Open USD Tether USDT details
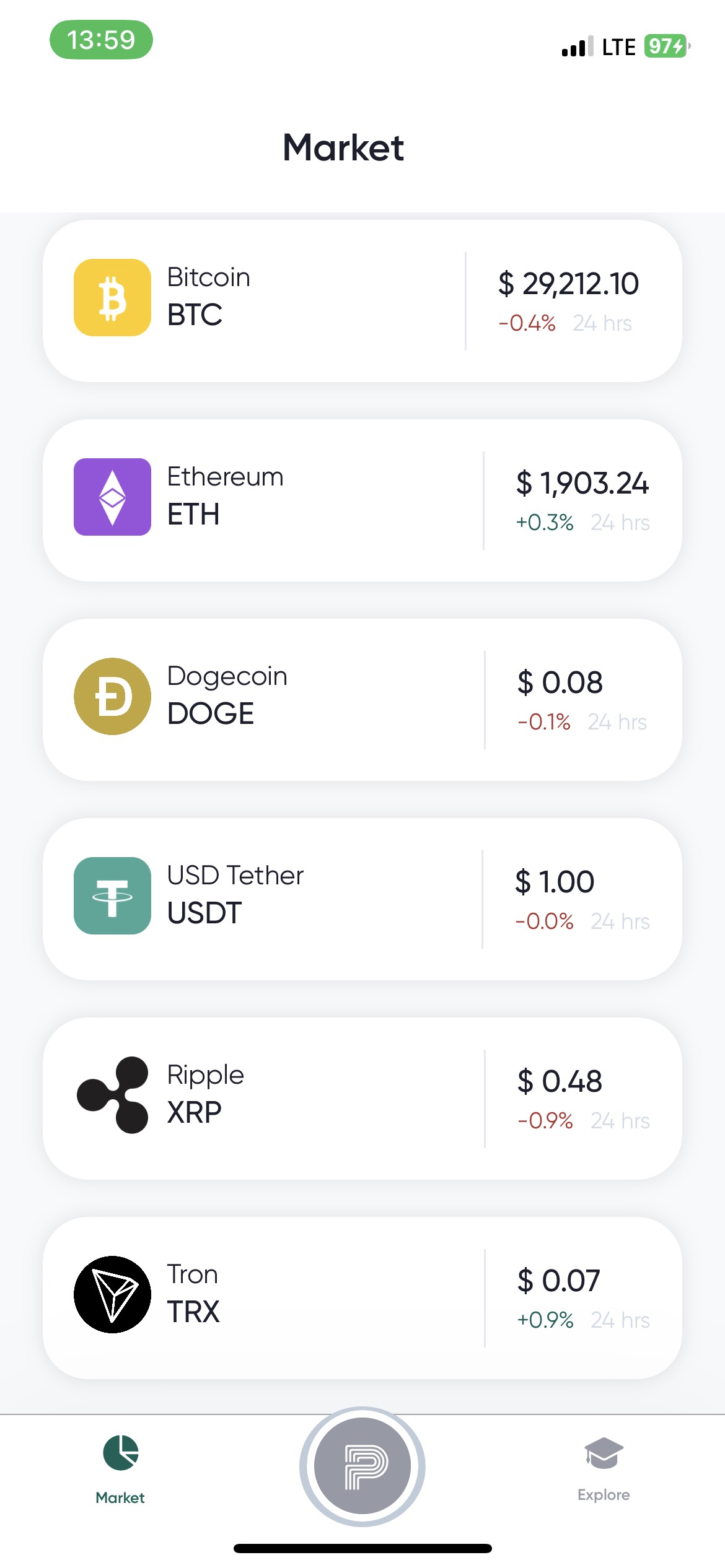This screenshot has height=1568, width=725. pyautogui.click(x=362, y=899)
